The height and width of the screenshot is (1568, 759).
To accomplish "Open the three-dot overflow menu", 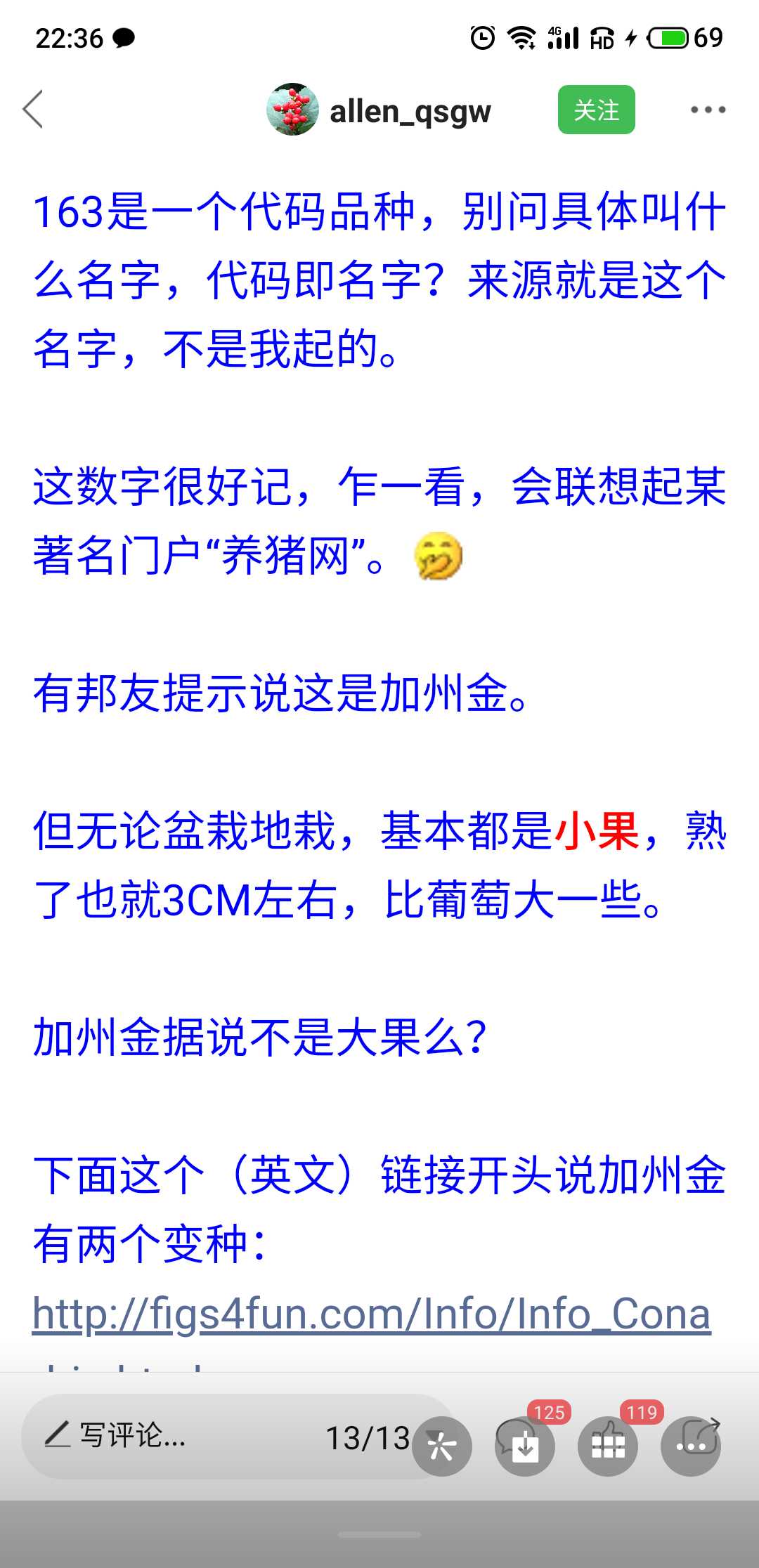I will pyautogui.click(x=708, y=110).
